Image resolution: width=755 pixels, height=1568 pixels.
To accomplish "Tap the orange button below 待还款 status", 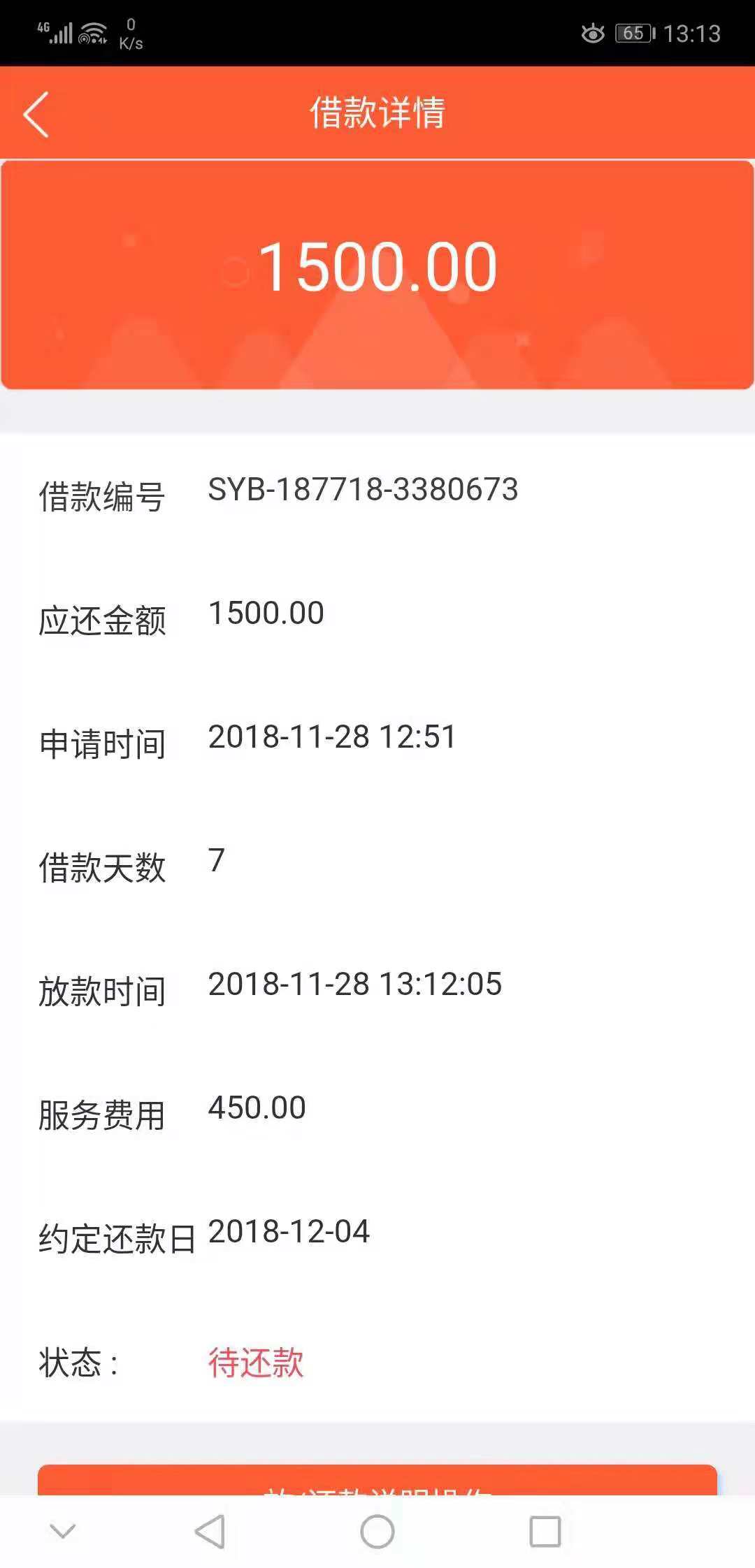I will (x=377, y=1480).
